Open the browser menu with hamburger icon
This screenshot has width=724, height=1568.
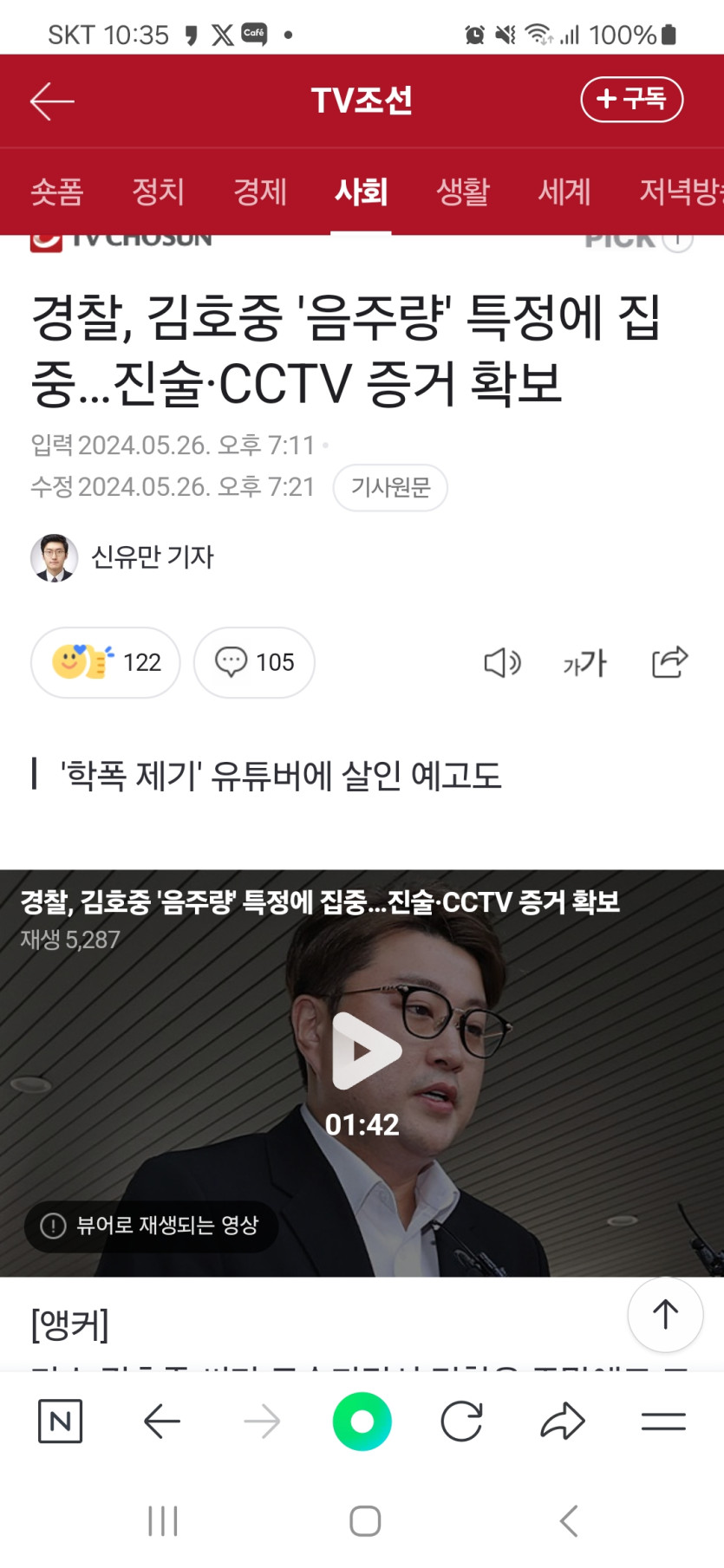663,1422
